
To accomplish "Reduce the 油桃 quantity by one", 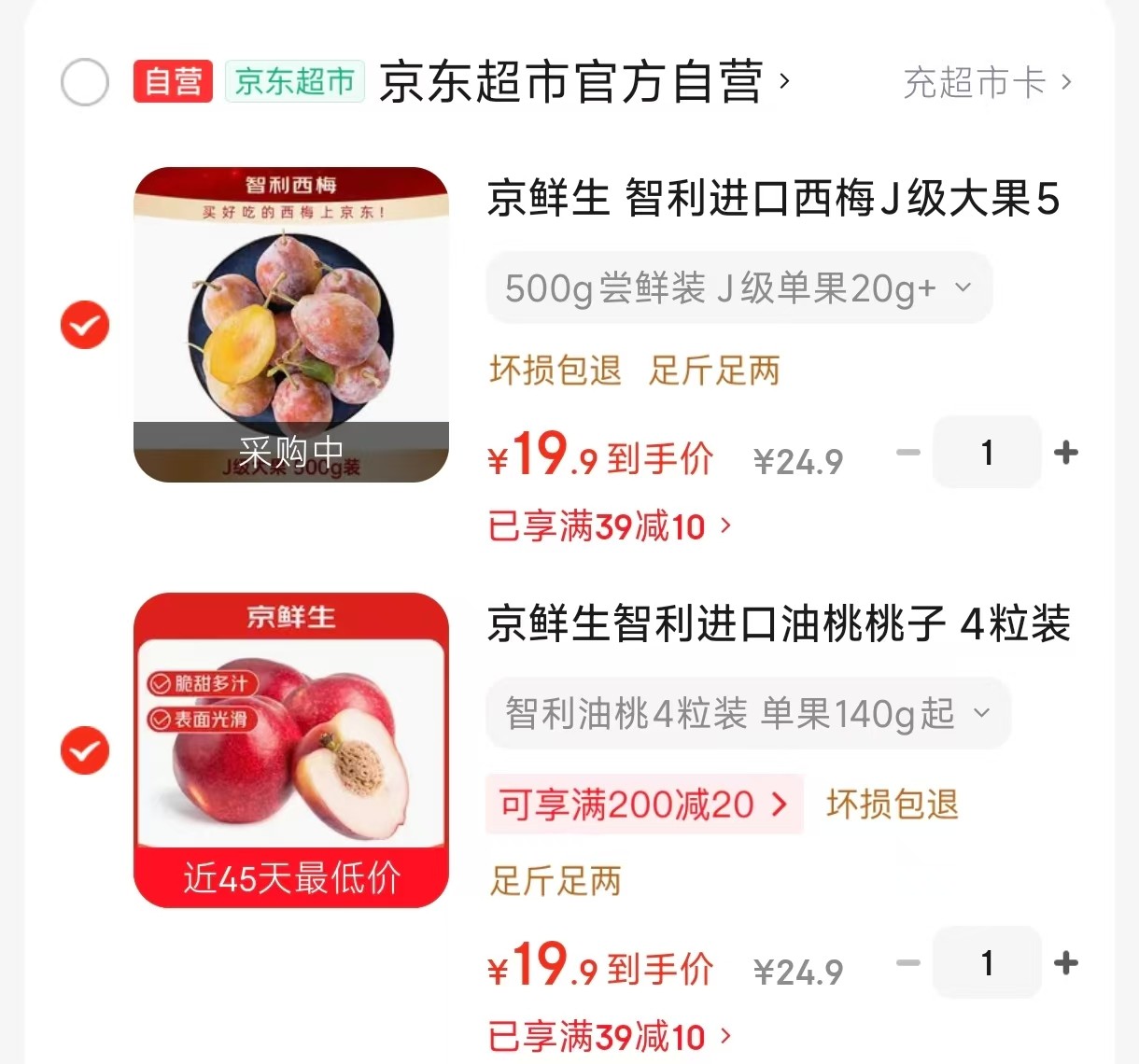I will point(907,962).
